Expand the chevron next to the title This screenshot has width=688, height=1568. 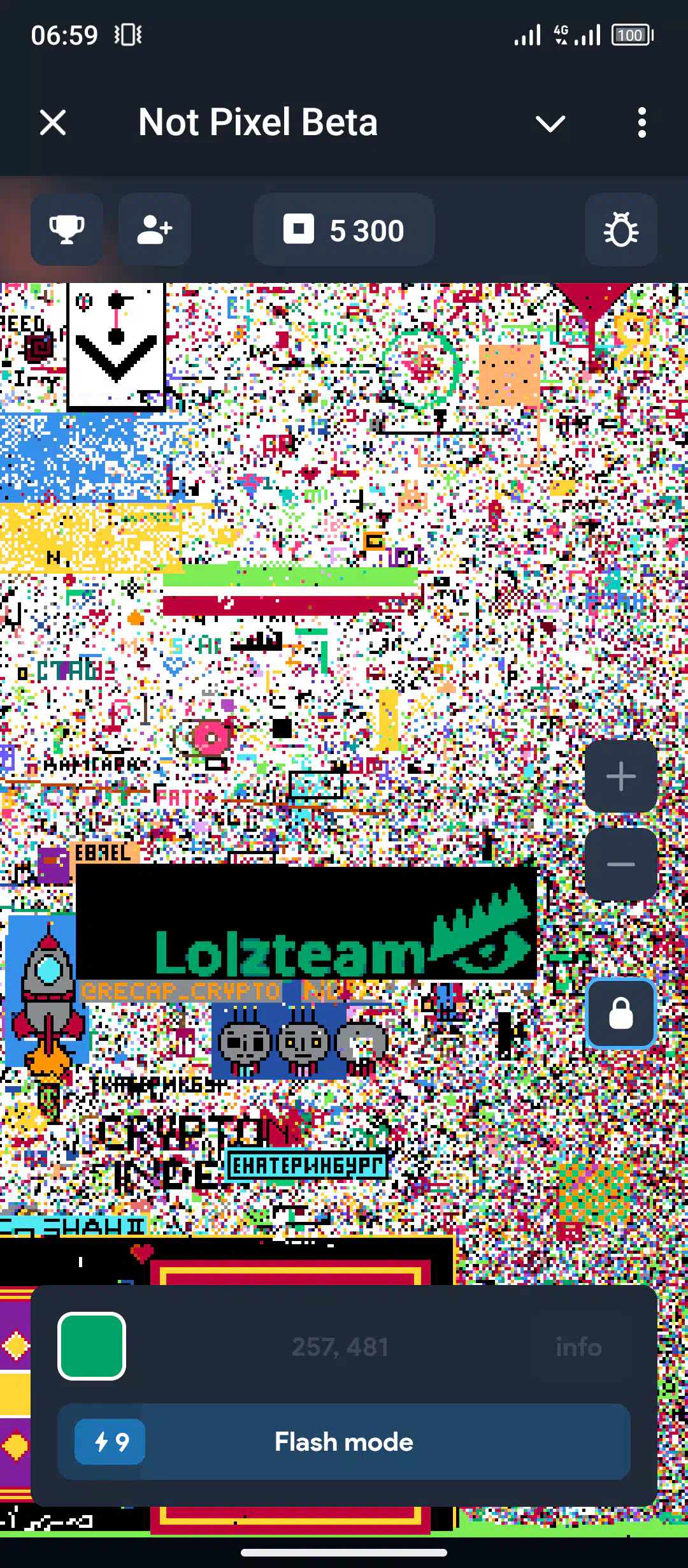[x=550, y=123]
